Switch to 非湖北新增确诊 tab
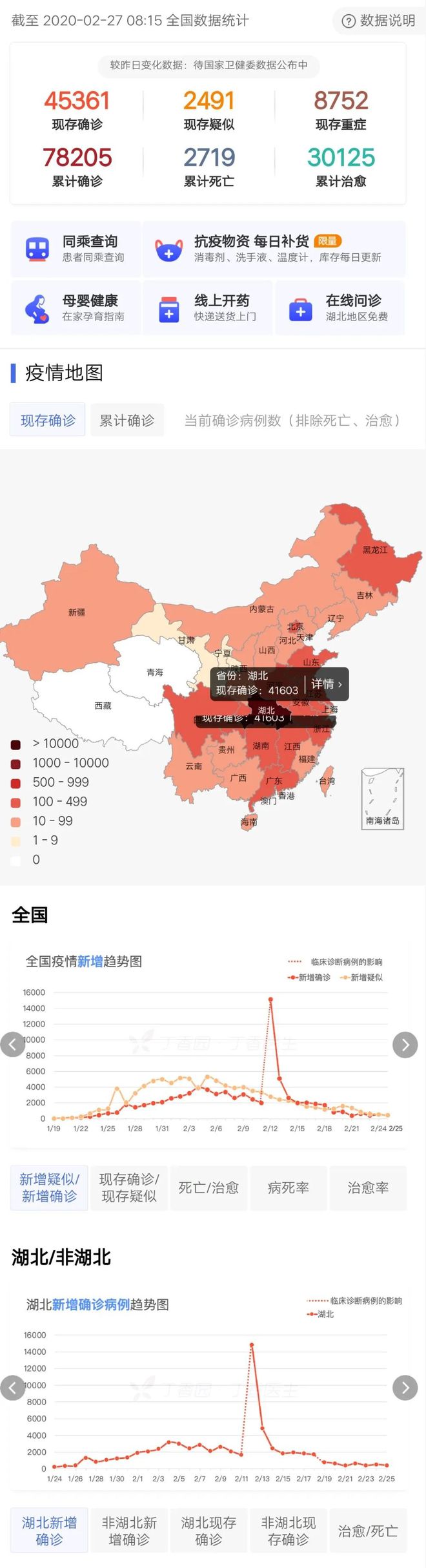Viewport: 426px width, 1568px height. [129, 1531]
